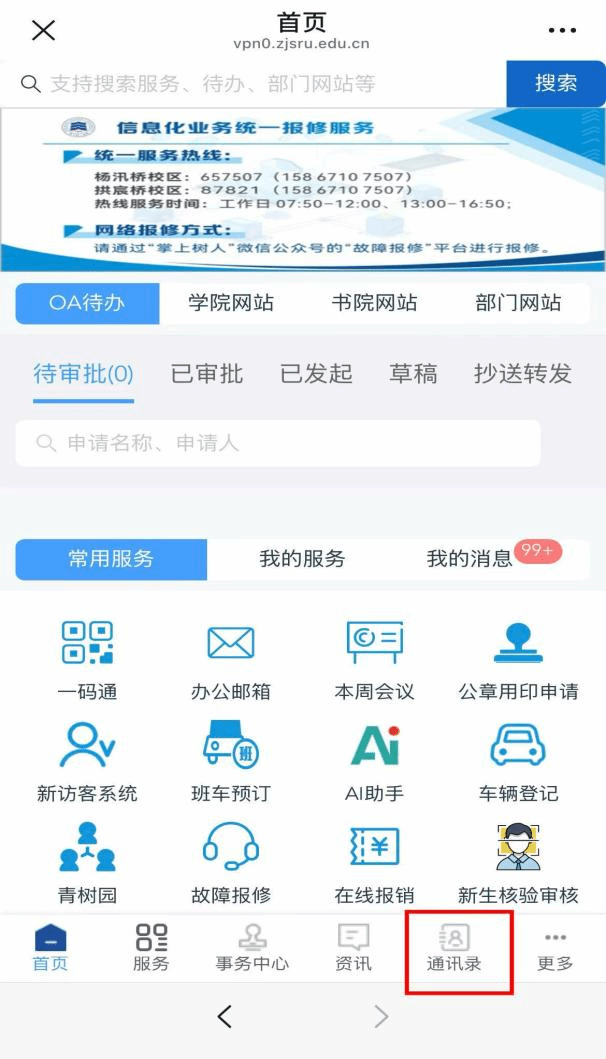Tap the blue 搜索 button
606x1059 pixels.
click(555, 83)
